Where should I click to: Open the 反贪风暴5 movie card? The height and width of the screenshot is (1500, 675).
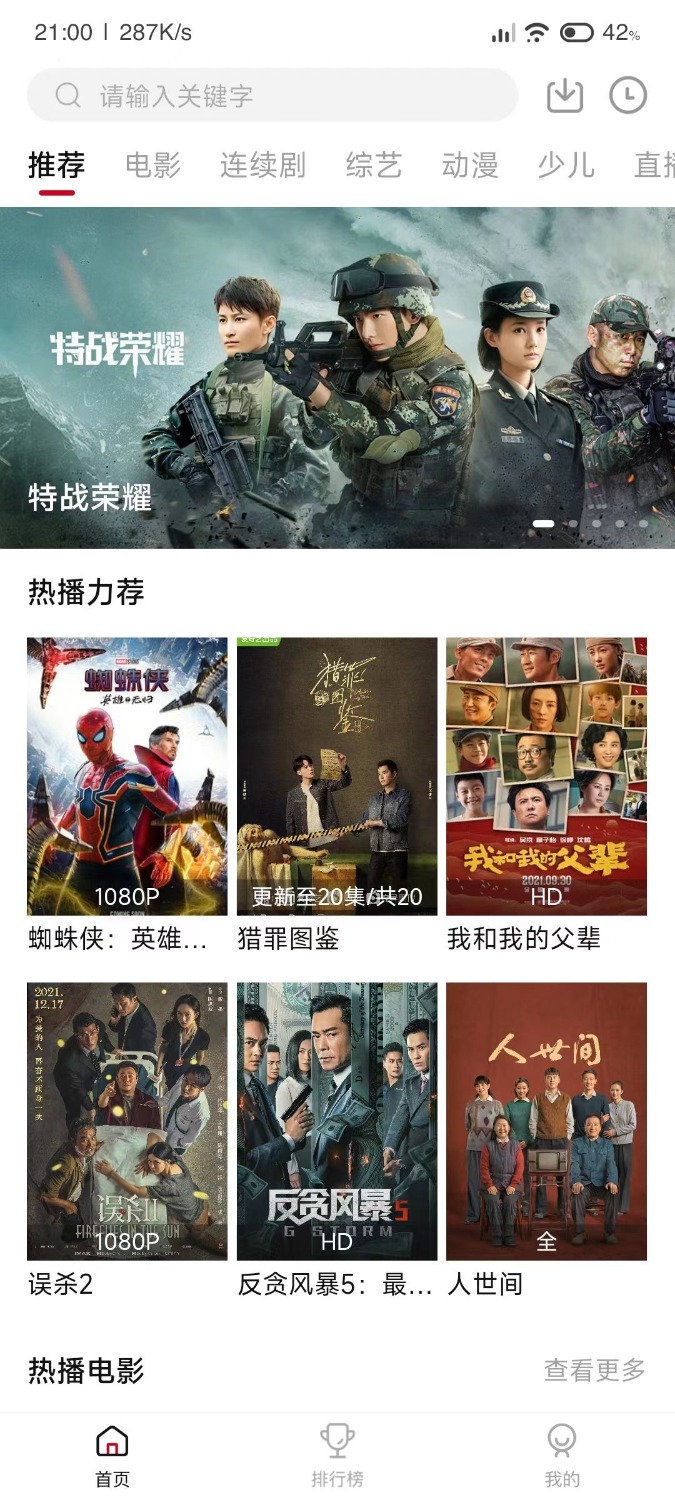tap(337, 1121)
